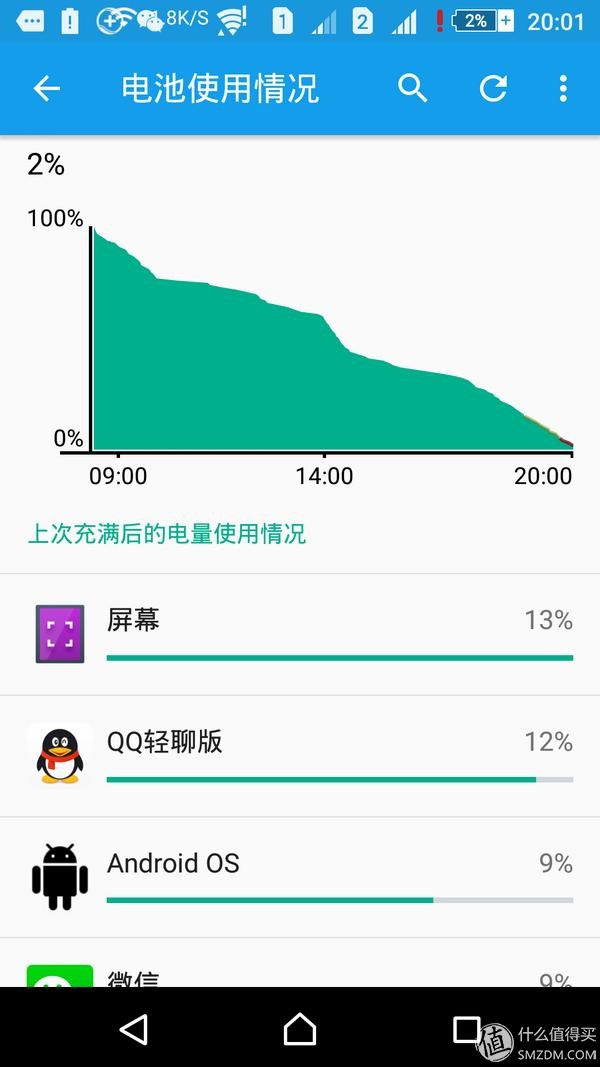Refresh the battery usage stats

pos(493,88)
